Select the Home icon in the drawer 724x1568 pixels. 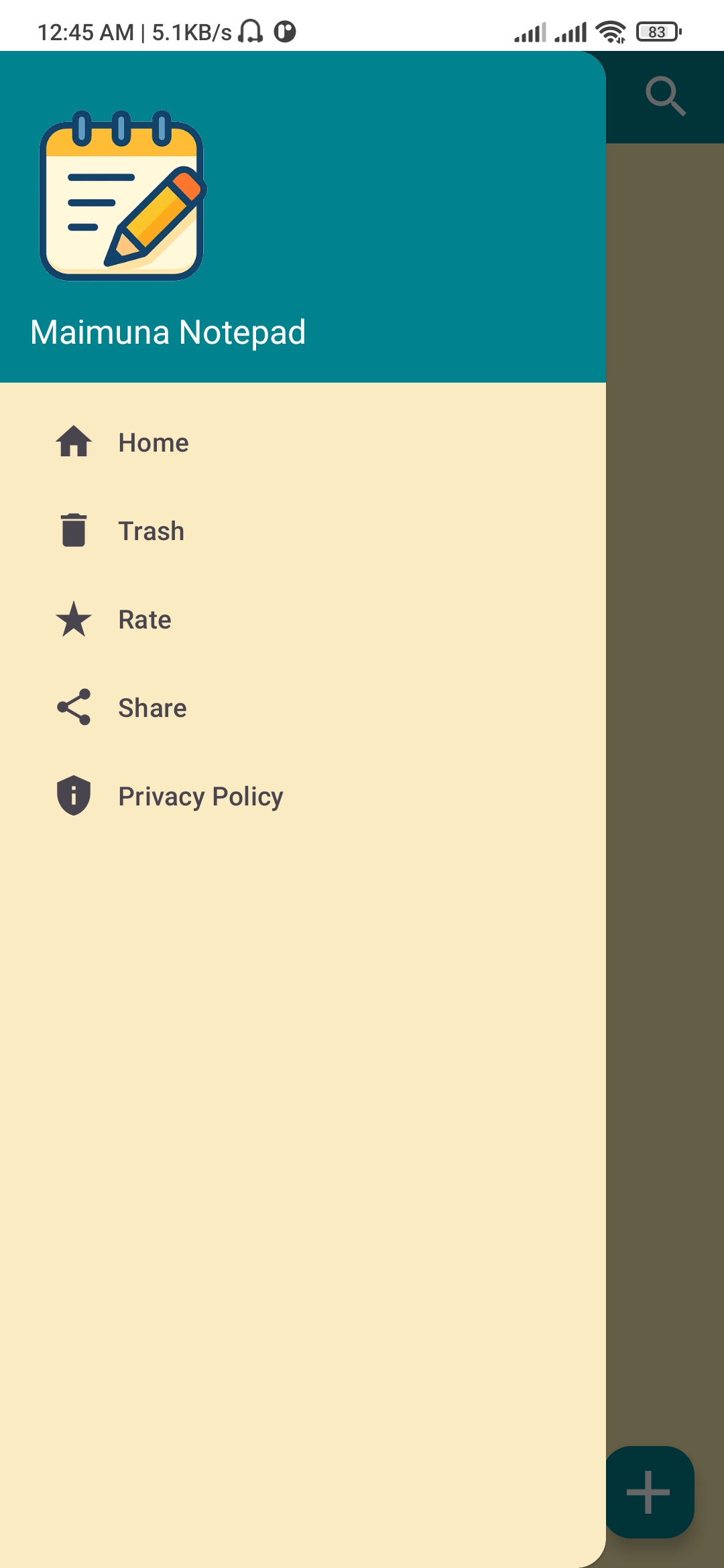[74, 442]
